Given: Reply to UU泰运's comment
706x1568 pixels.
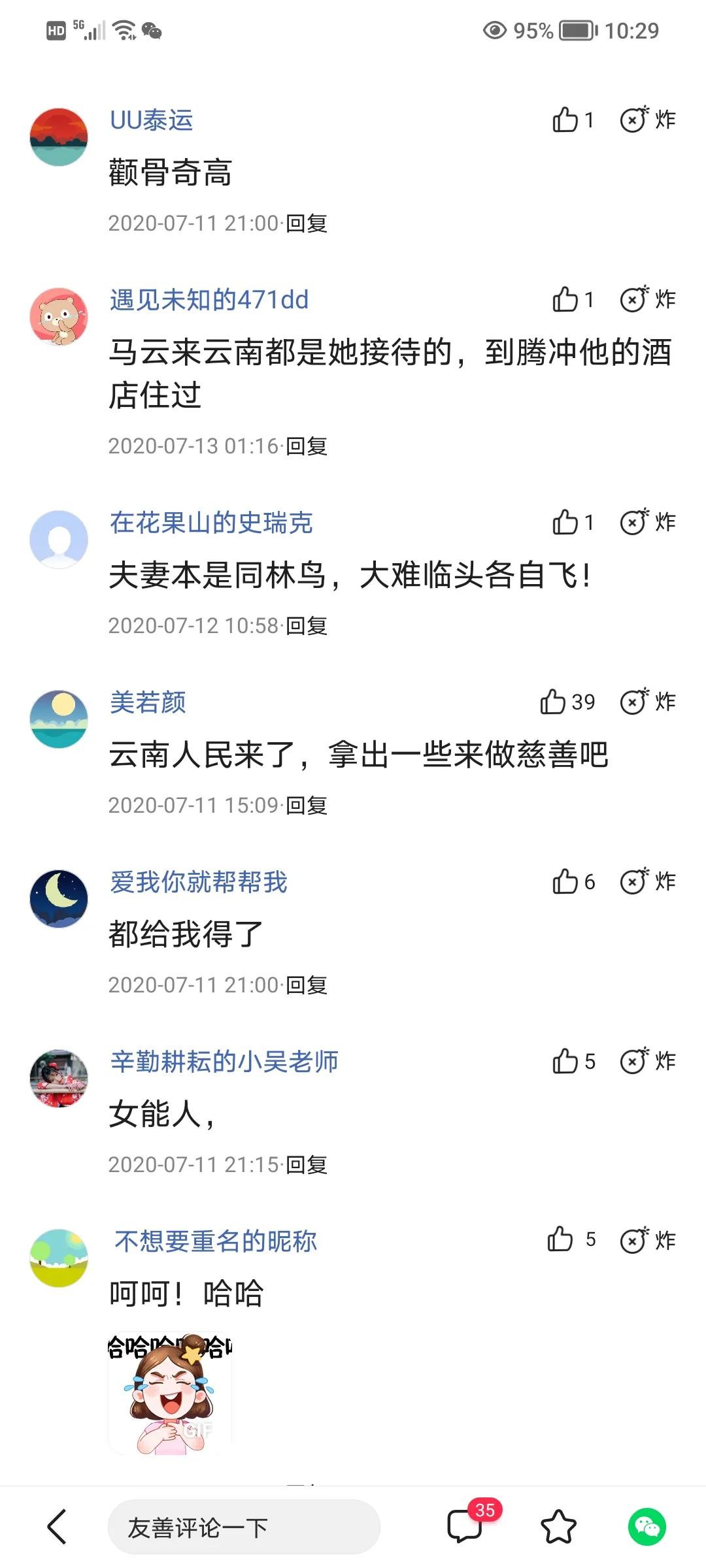Looking at the screenshot, I should [x=307, y=223].
